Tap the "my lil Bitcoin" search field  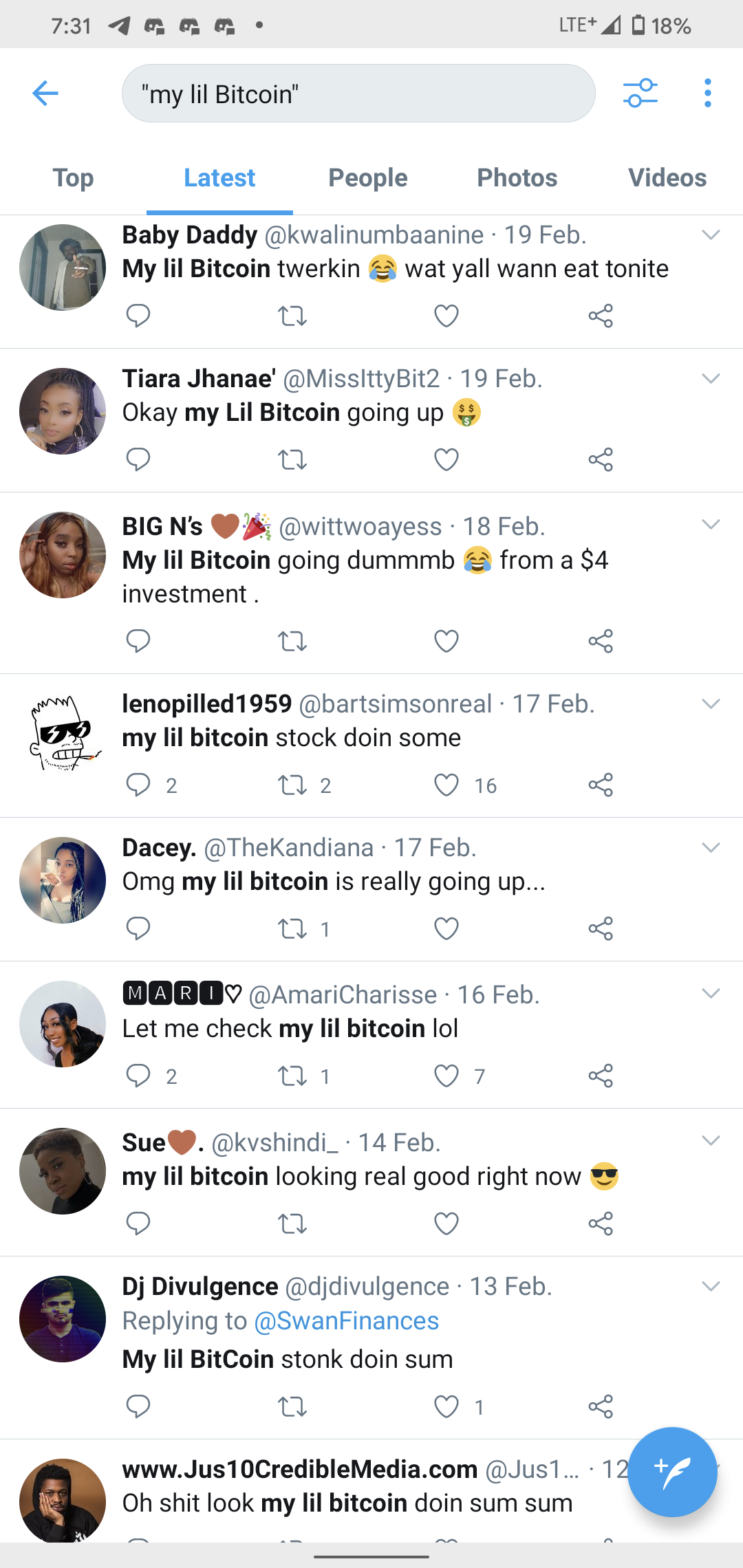(x=358, y=94)
